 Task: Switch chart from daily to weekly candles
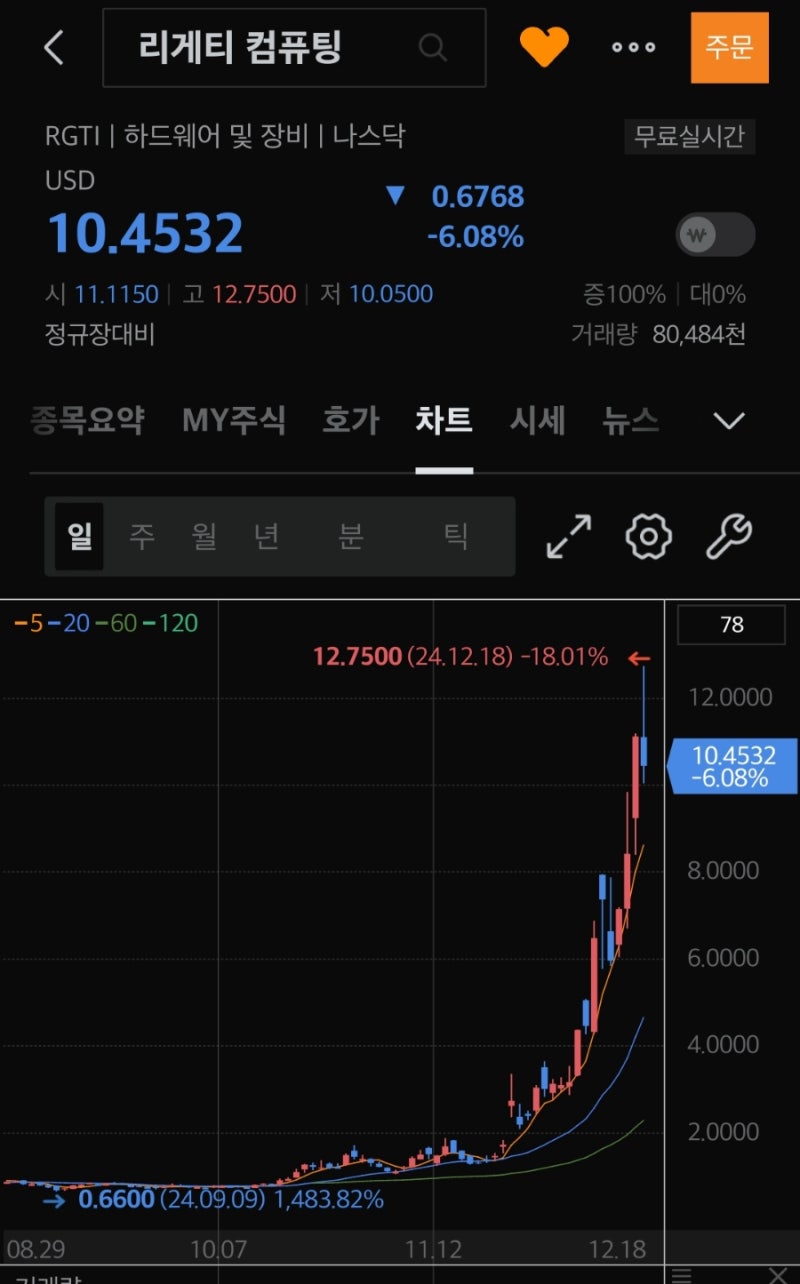(x=143, y=536)
